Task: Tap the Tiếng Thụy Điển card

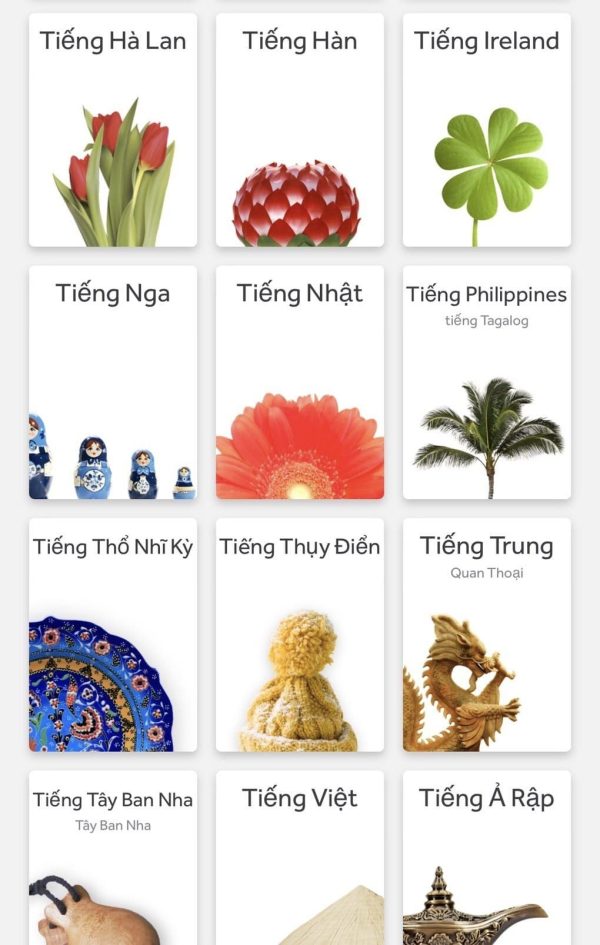Action: (300, 634)
